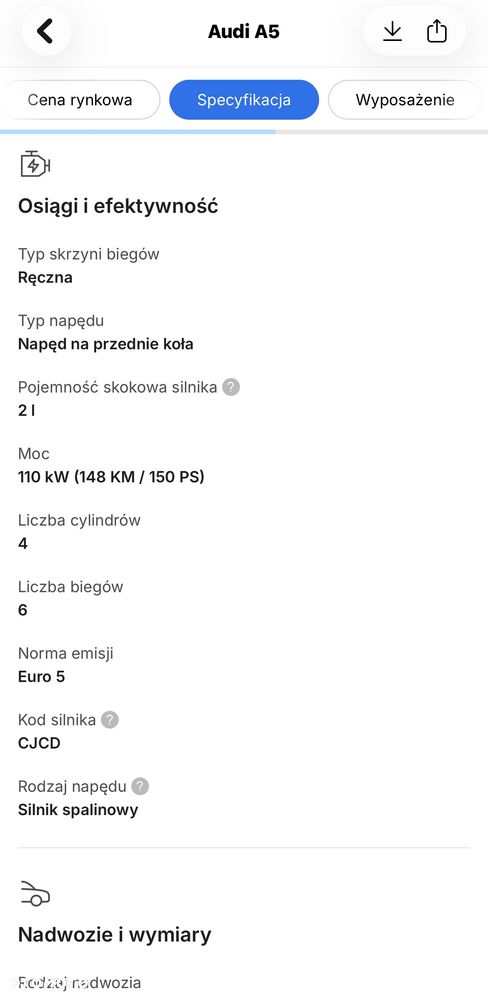Show help for Kod silnika

click(x=110, y=720)
